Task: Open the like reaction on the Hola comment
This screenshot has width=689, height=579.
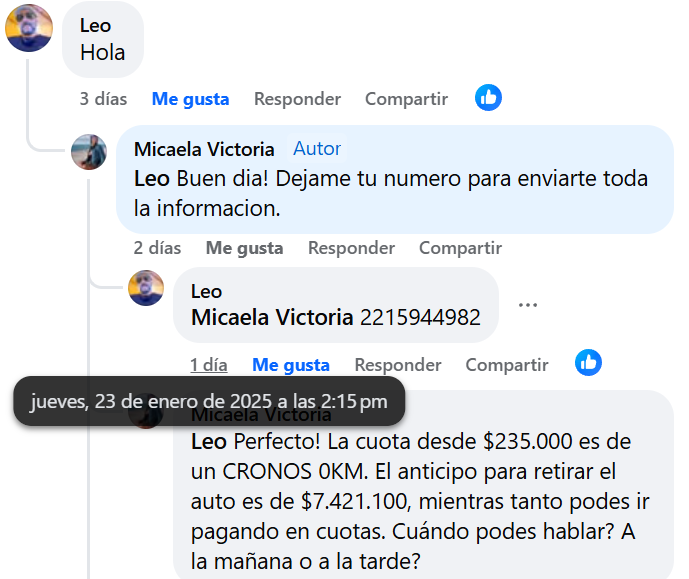Action: click(x=488, y=97)
